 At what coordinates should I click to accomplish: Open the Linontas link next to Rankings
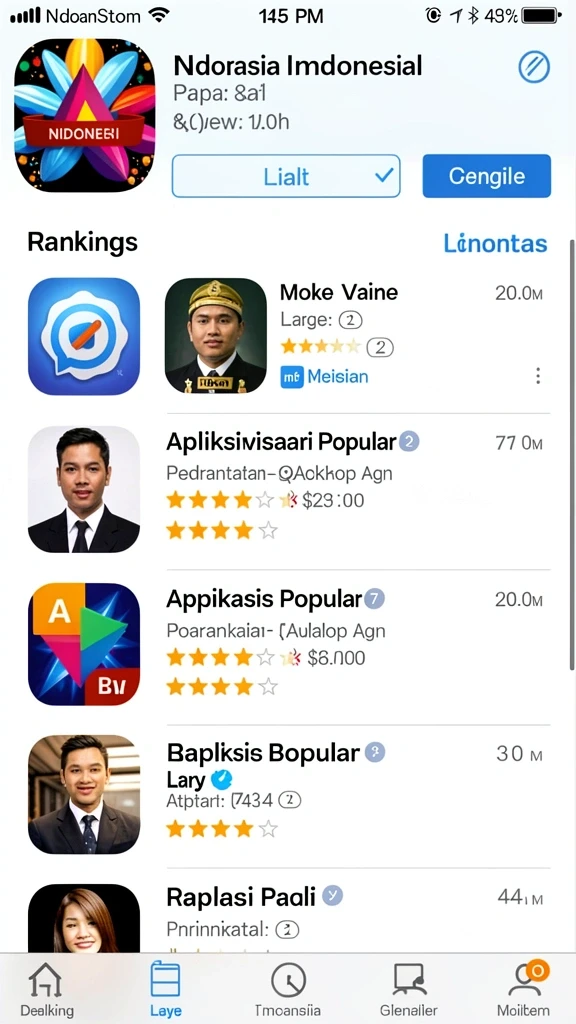tap(495, 243)
